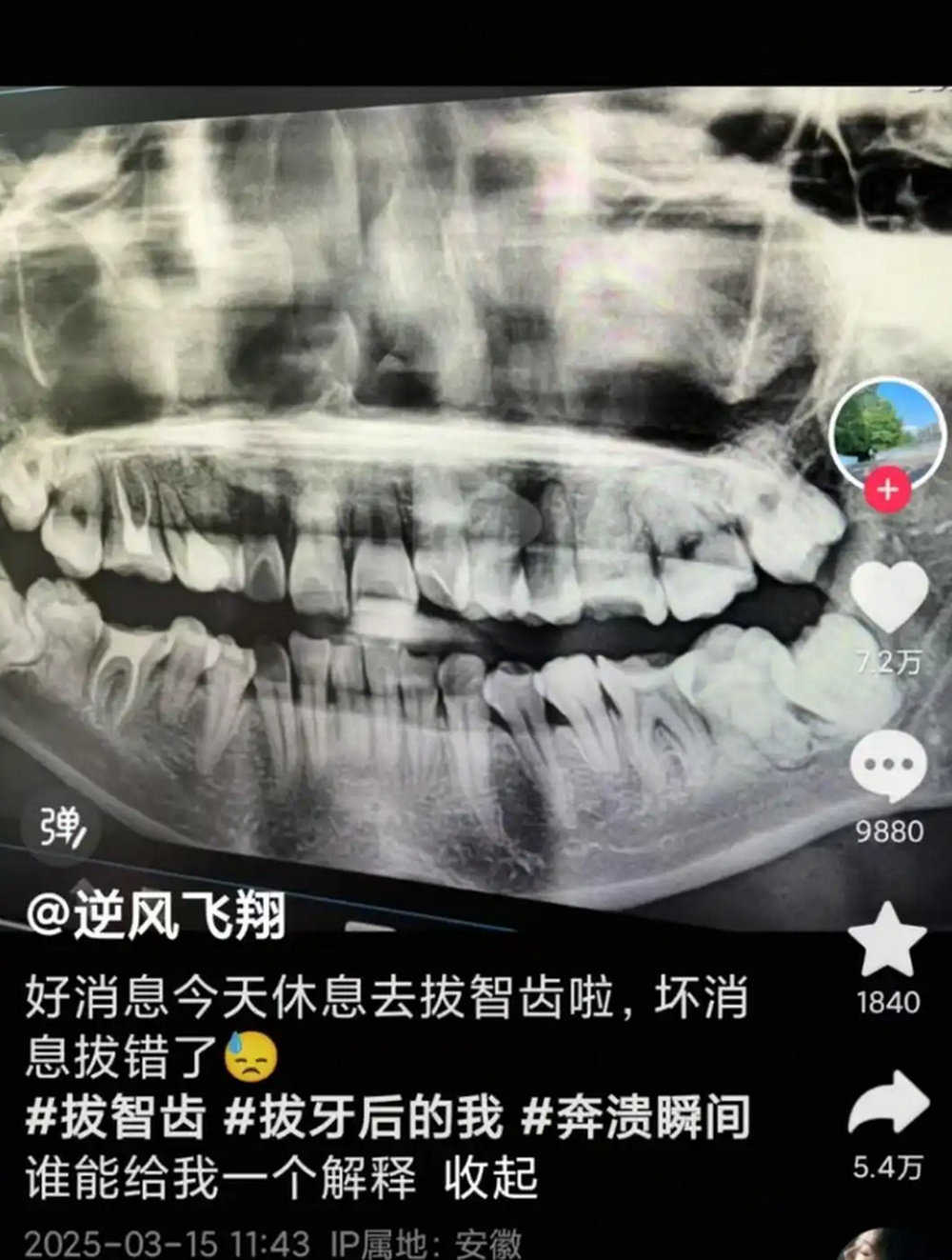Open the #拔智齿 hashtag

[x=115, y=1117]
